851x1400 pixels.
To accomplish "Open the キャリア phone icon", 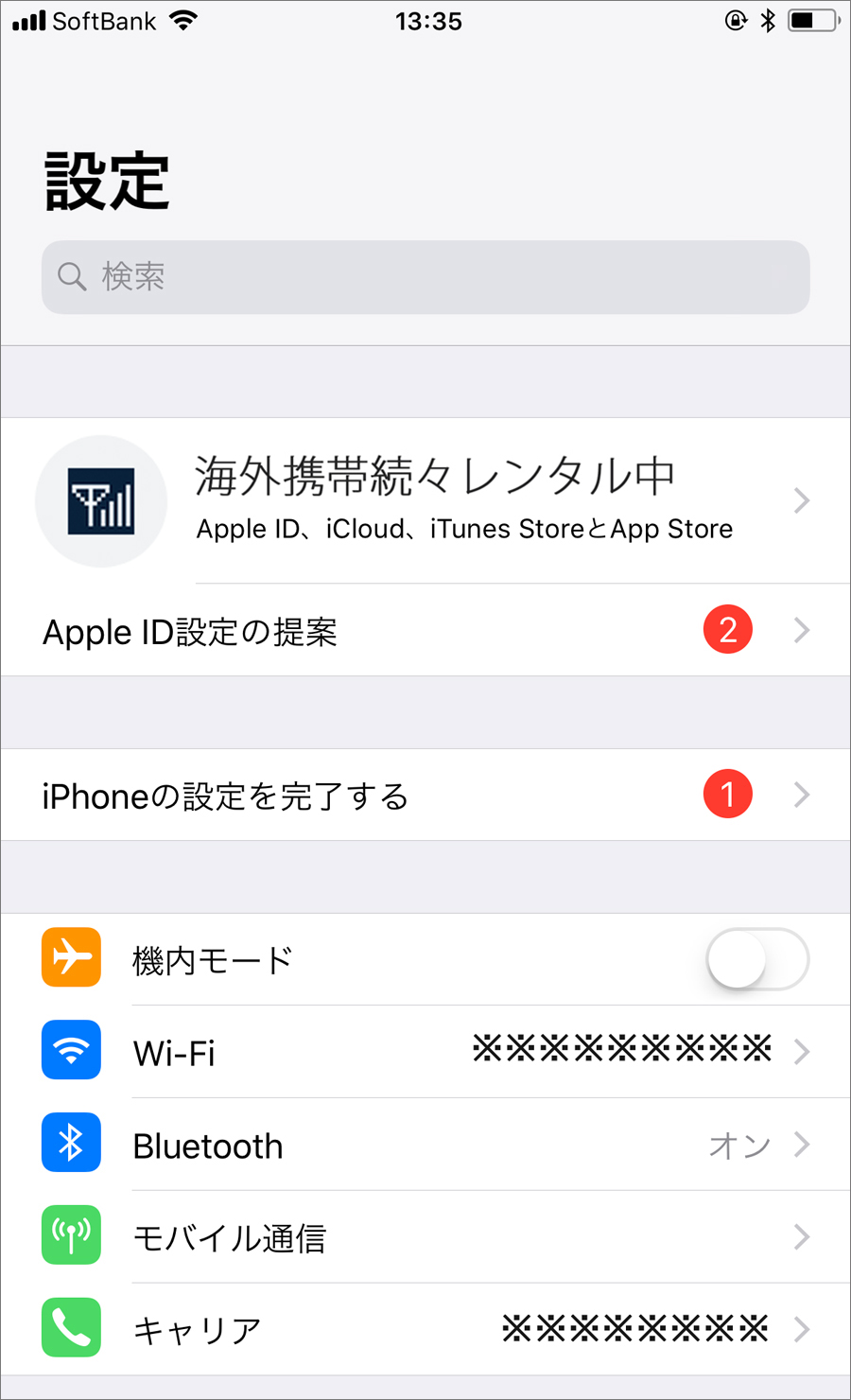I will coord(71,1328).
